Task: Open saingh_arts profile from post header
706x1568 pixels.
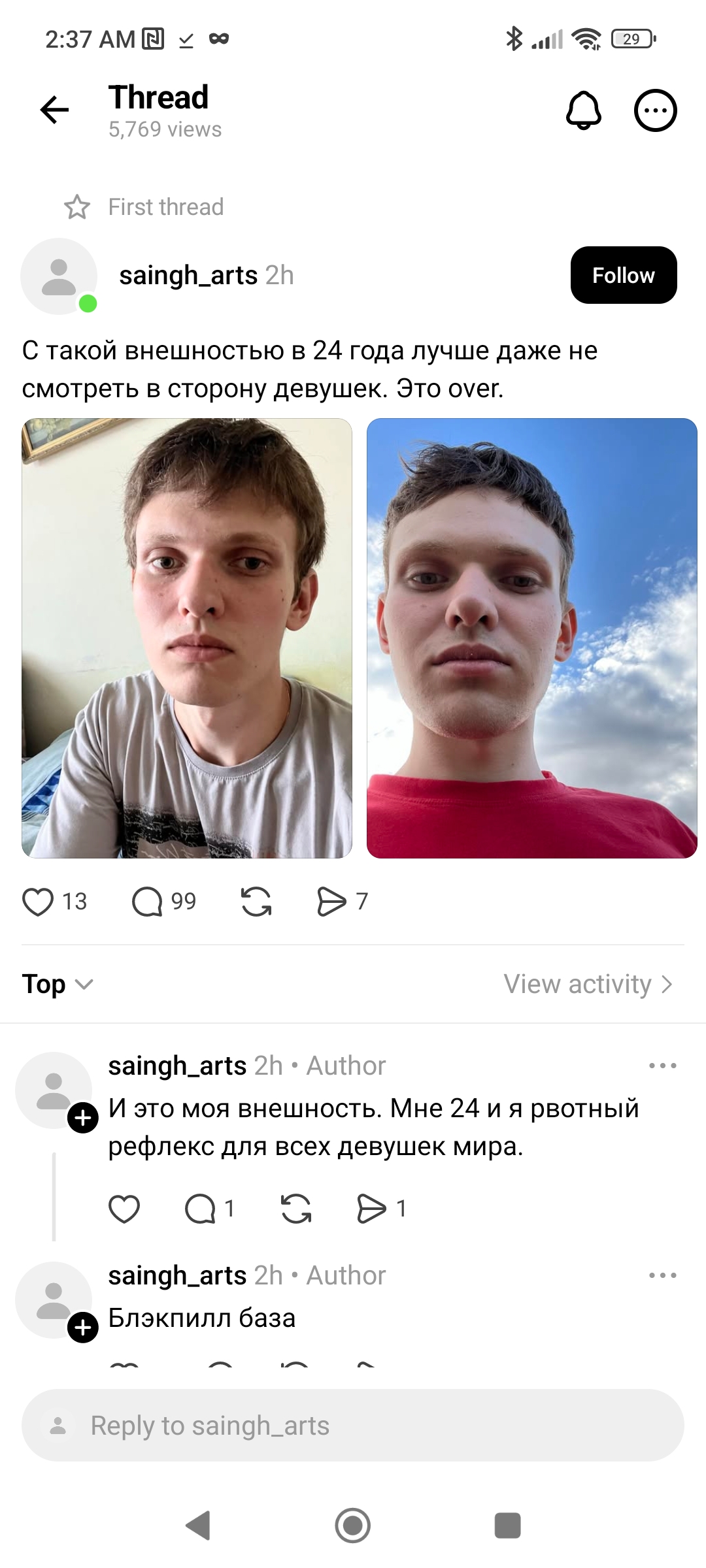Action: click(x=188, y=275)
